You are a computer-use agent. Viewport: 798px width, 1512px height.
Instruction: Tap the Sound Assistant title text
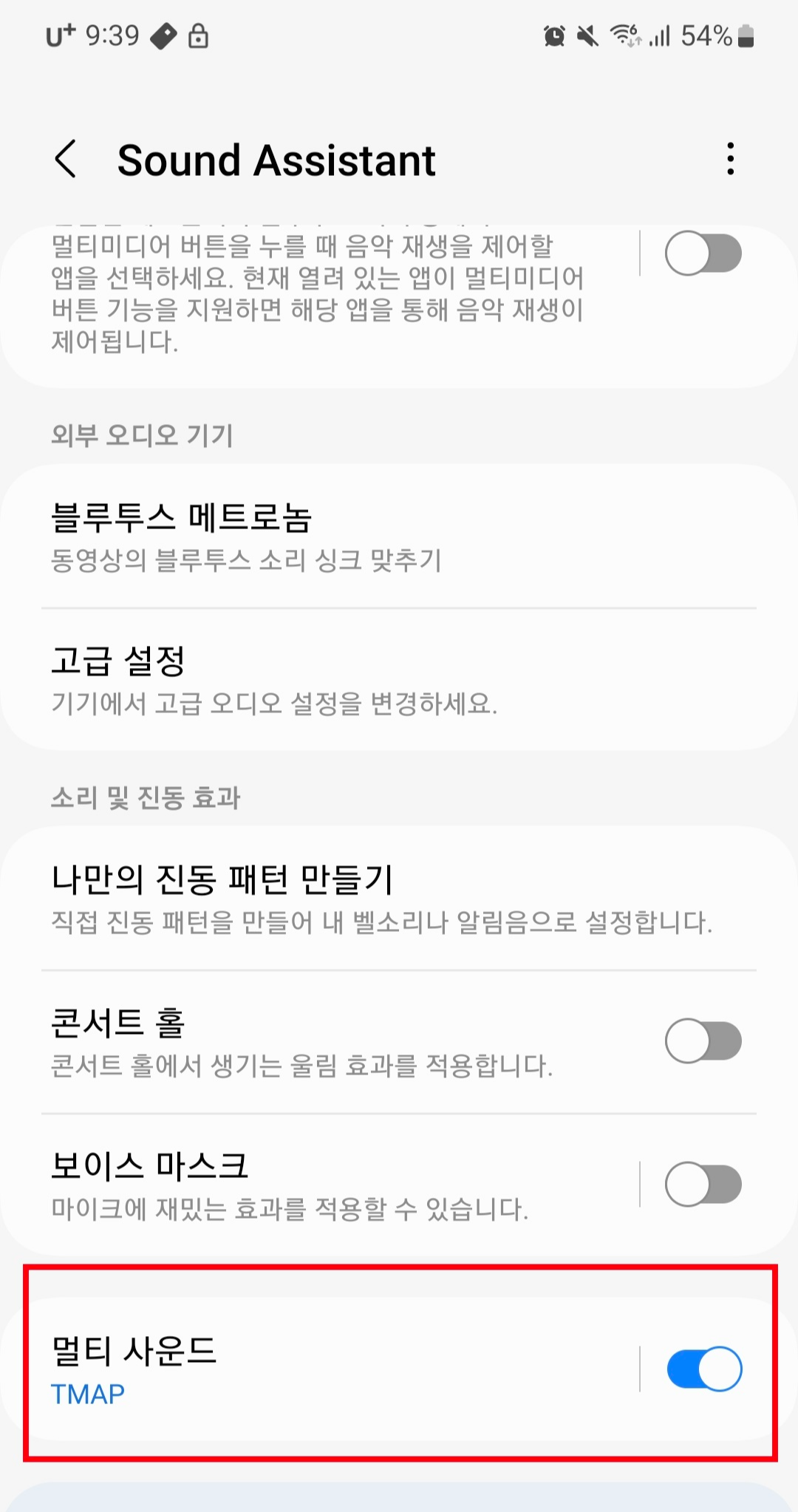[277, 160]
